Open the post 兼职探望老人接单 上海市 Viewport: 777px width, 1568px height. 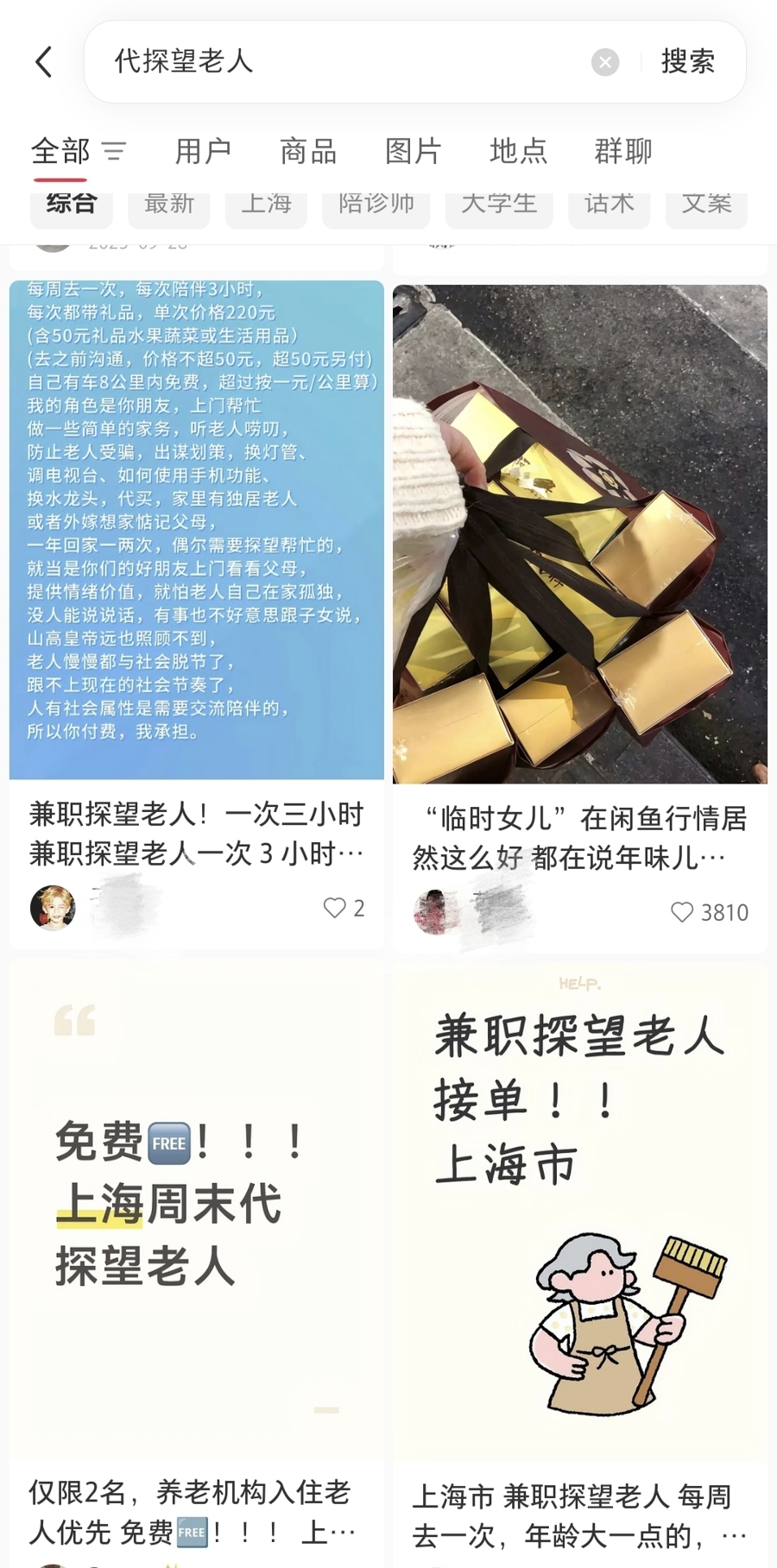[x=579, y=1208]
